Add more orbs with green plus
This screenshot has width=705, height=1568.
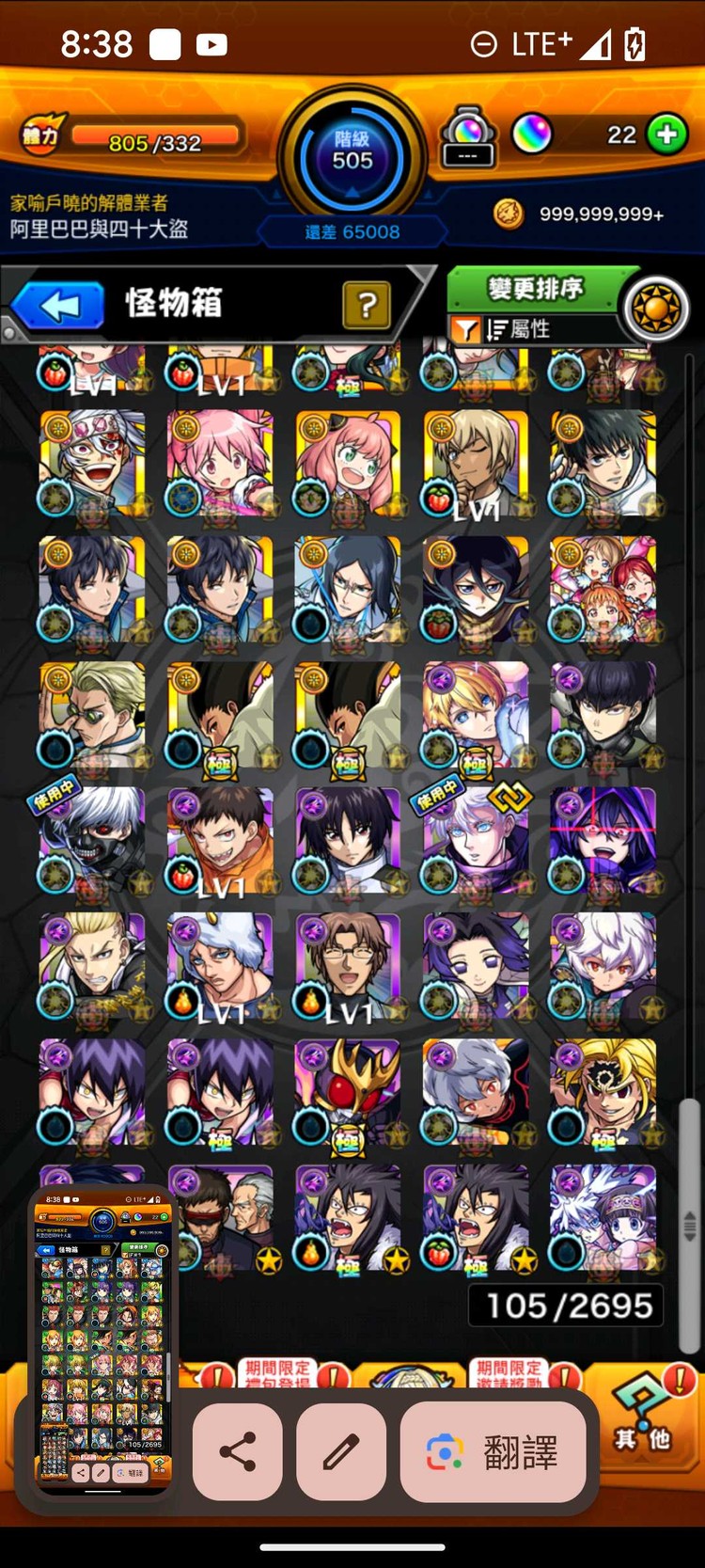666,135
